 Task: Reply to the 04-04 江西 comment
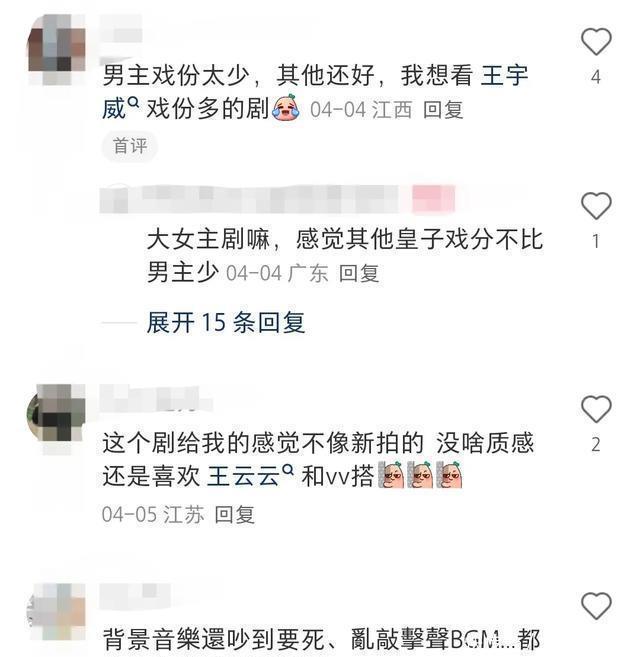pyautogui.click(x=443, y=110)
